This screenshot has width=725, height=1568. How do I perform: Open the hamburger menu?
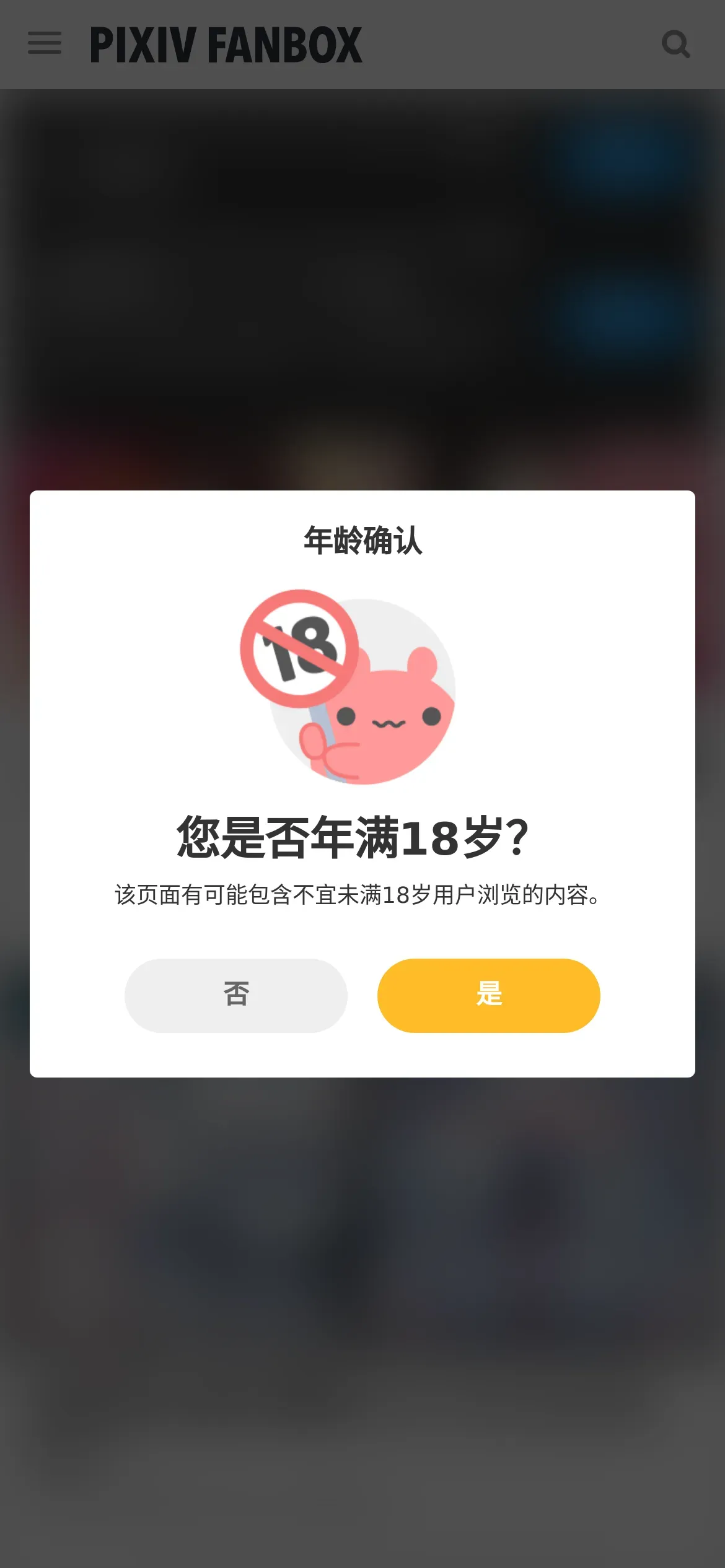[45, 44]
